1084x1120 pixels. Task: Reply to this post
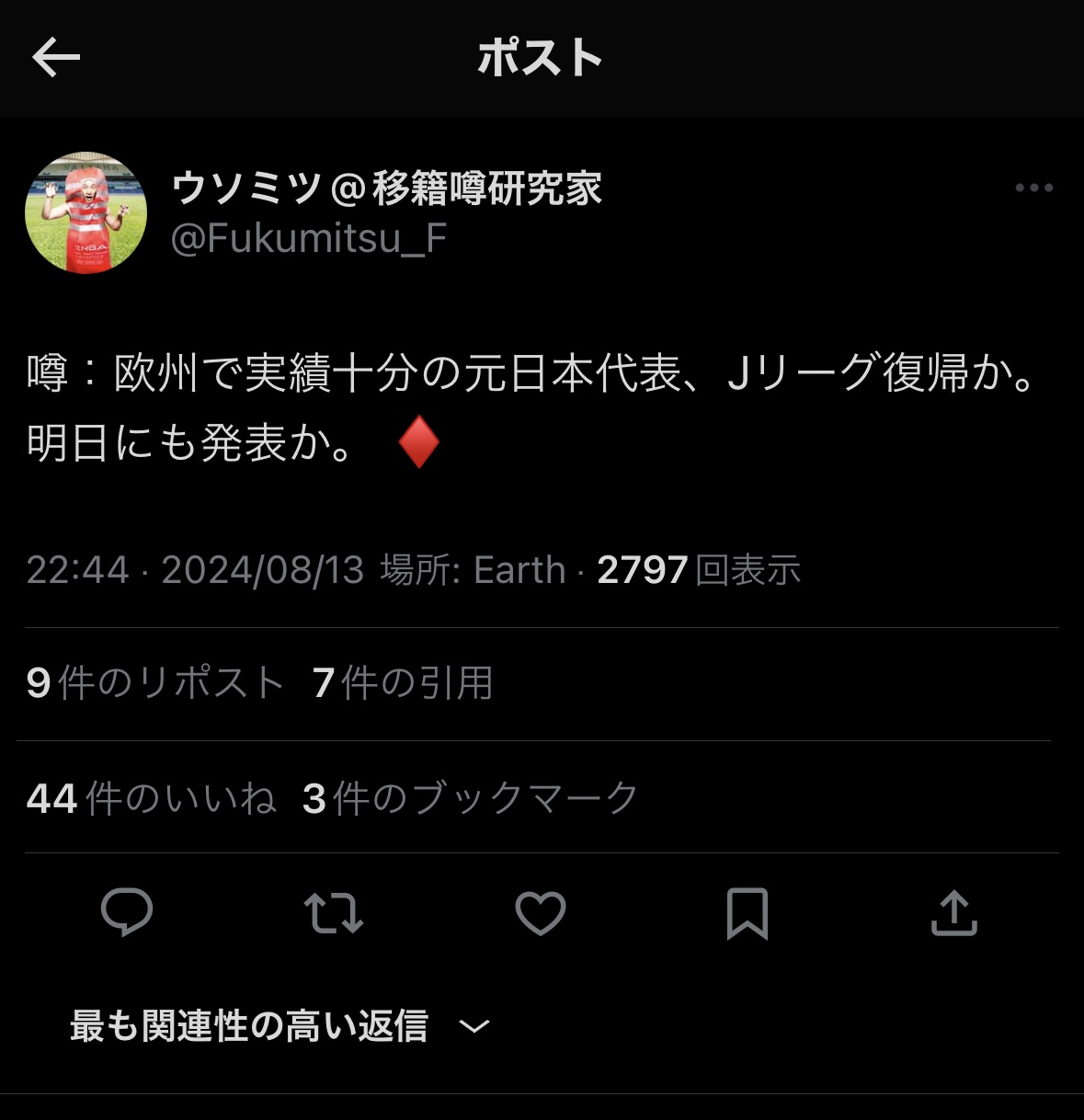click(127, 913)
